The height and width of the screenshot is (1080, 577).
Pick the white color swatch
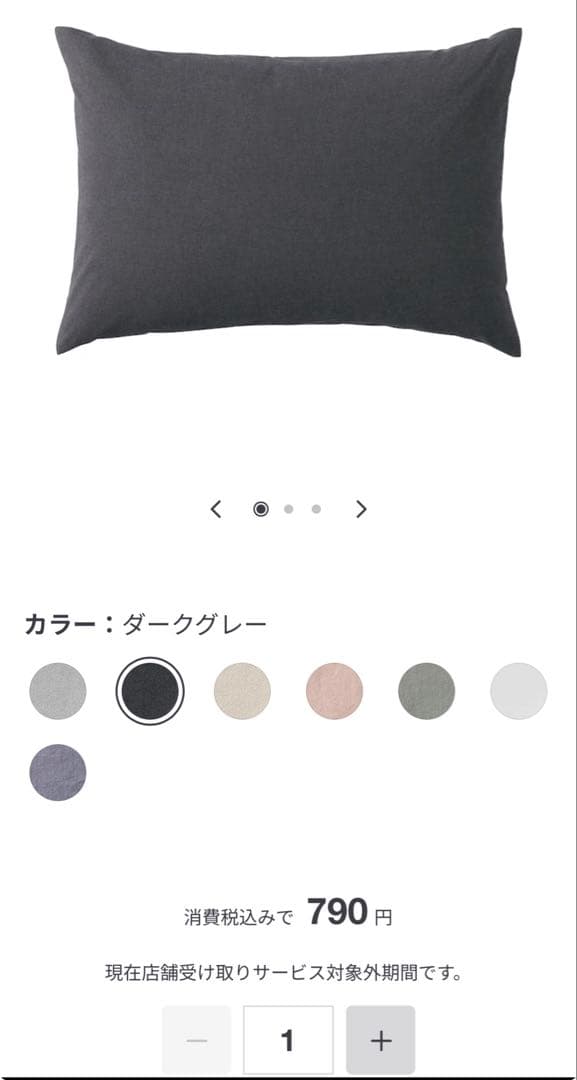(519, 691)
